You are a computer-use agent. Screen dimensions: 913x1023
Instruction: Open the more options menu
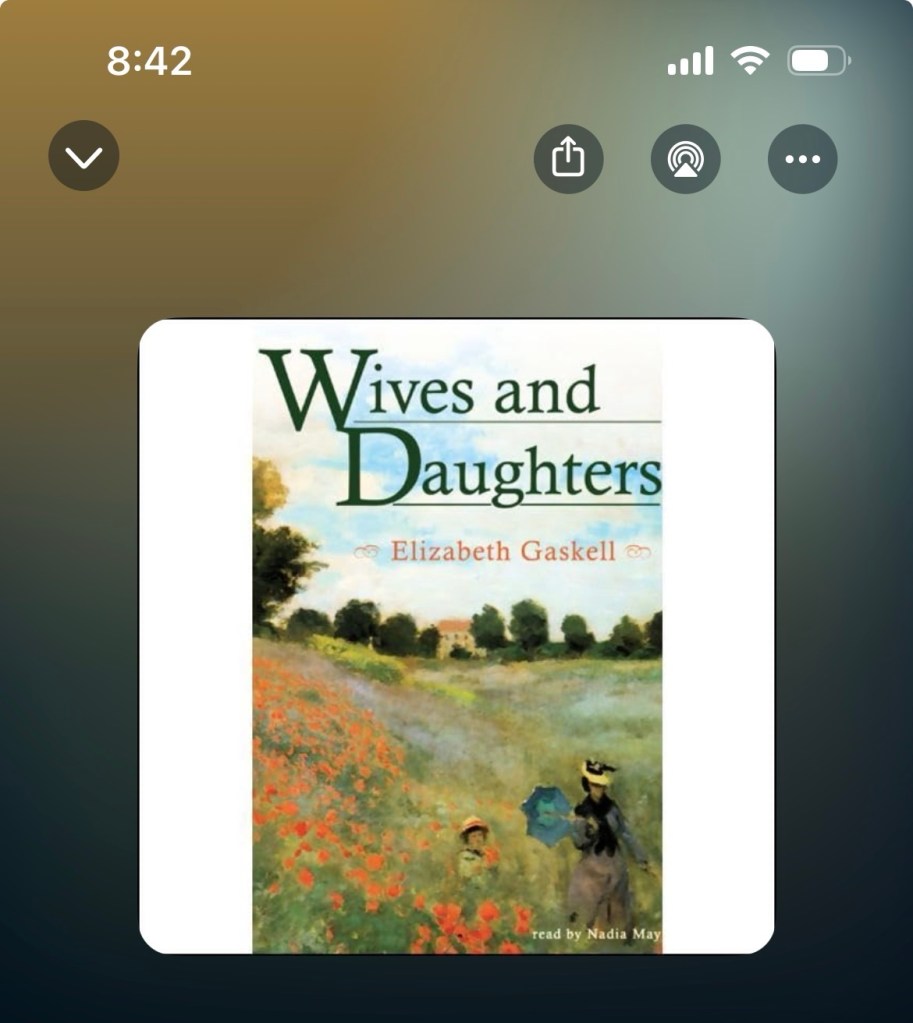(x=802, y=158)
